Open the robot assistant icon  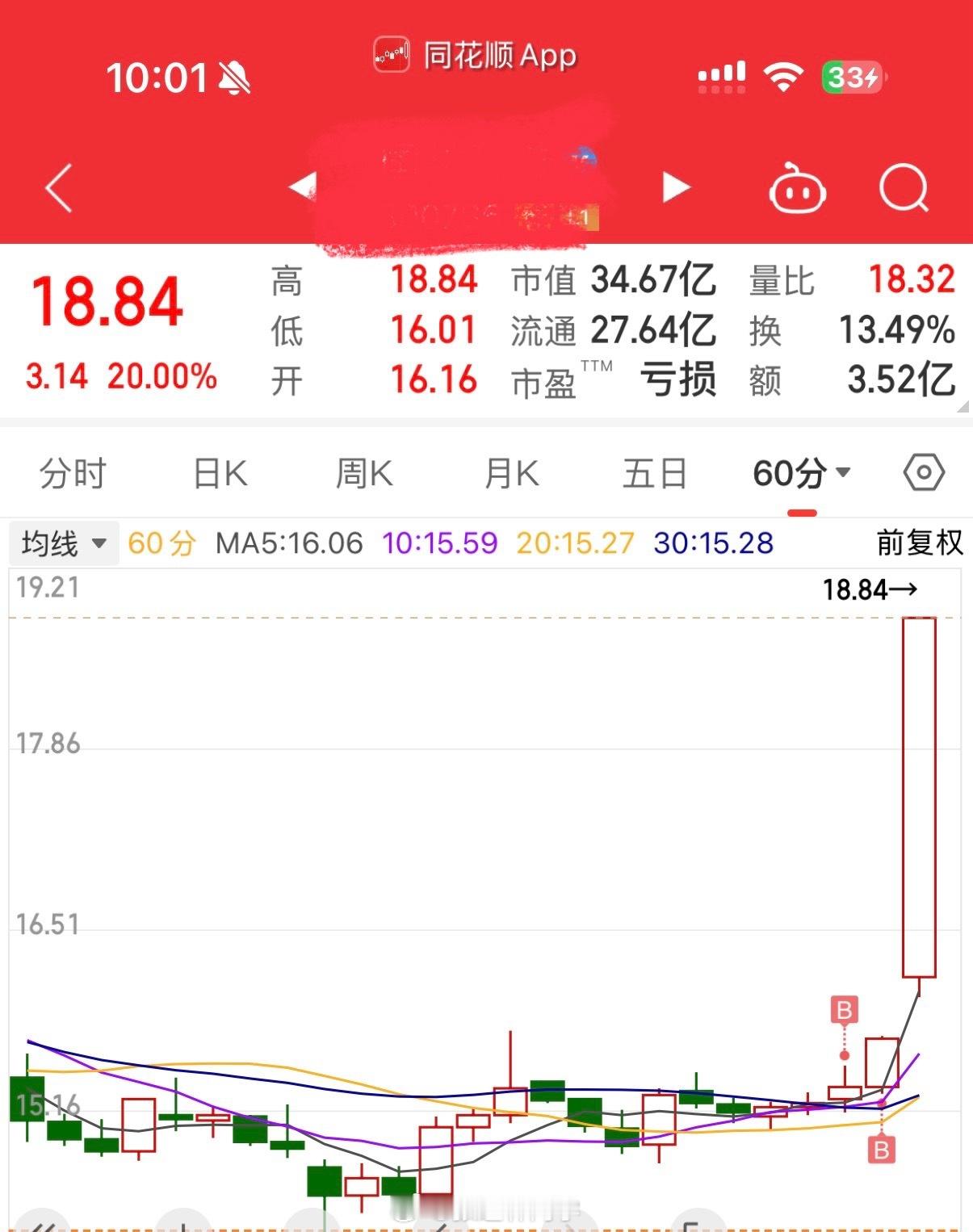(x=796, y=188)
